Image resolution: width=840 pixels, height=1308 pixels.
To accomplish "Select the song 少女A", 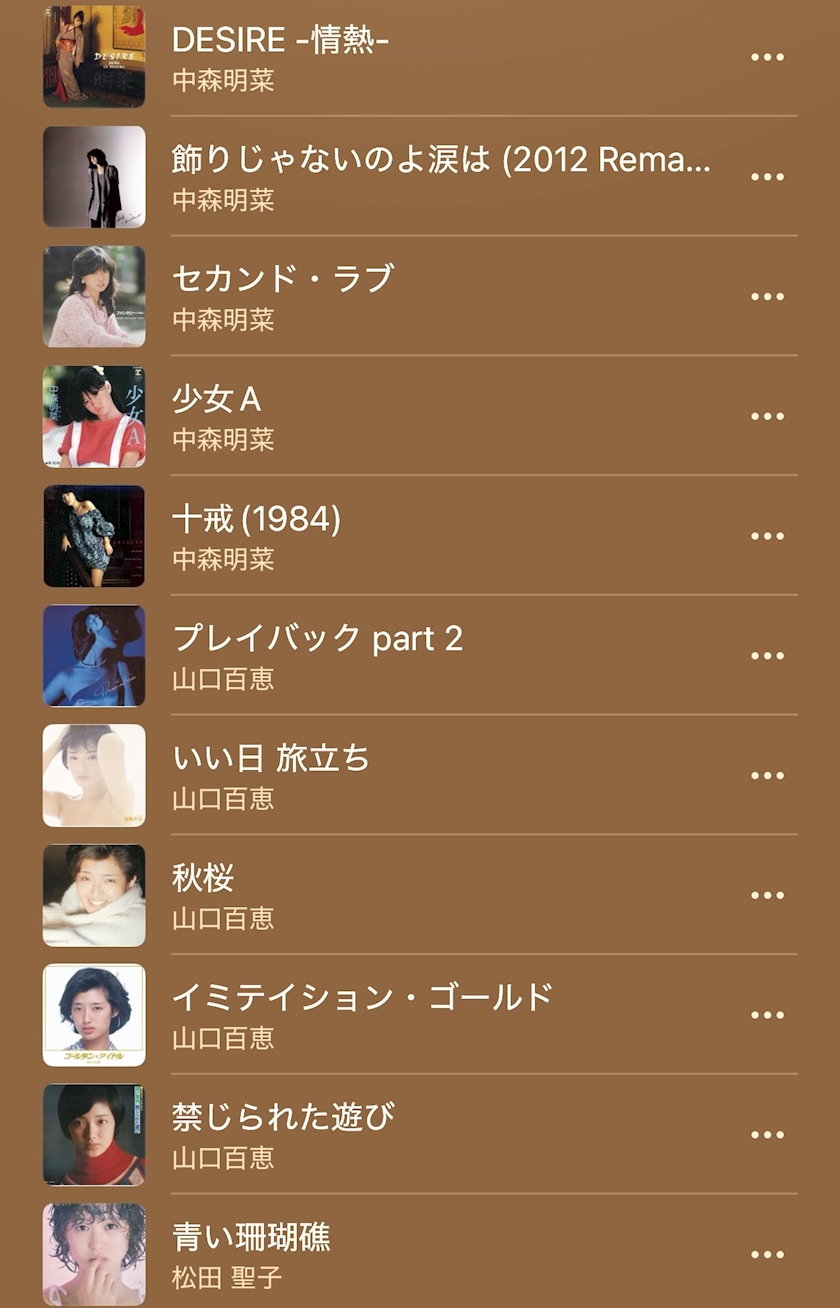I will [x=420, y=416].
